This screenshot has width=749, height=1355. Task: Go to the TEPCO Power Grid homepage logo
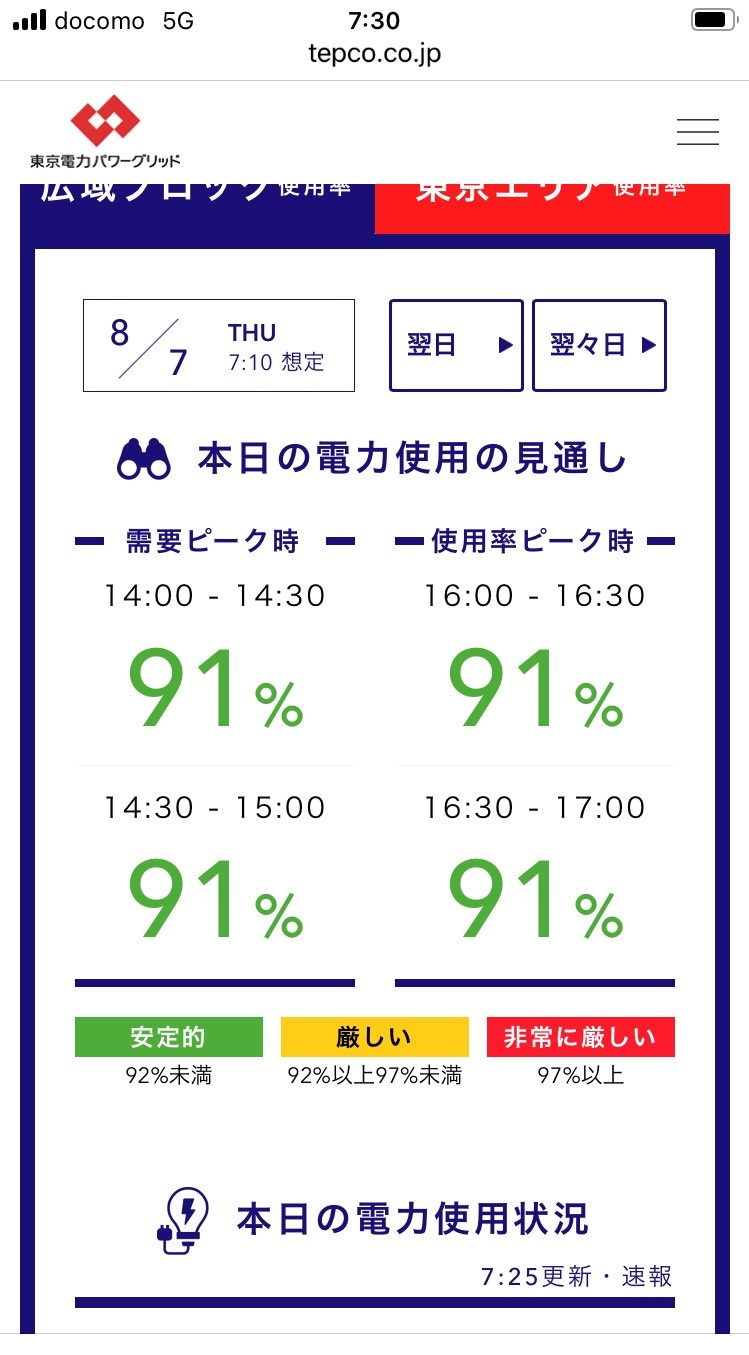[105, 131]
